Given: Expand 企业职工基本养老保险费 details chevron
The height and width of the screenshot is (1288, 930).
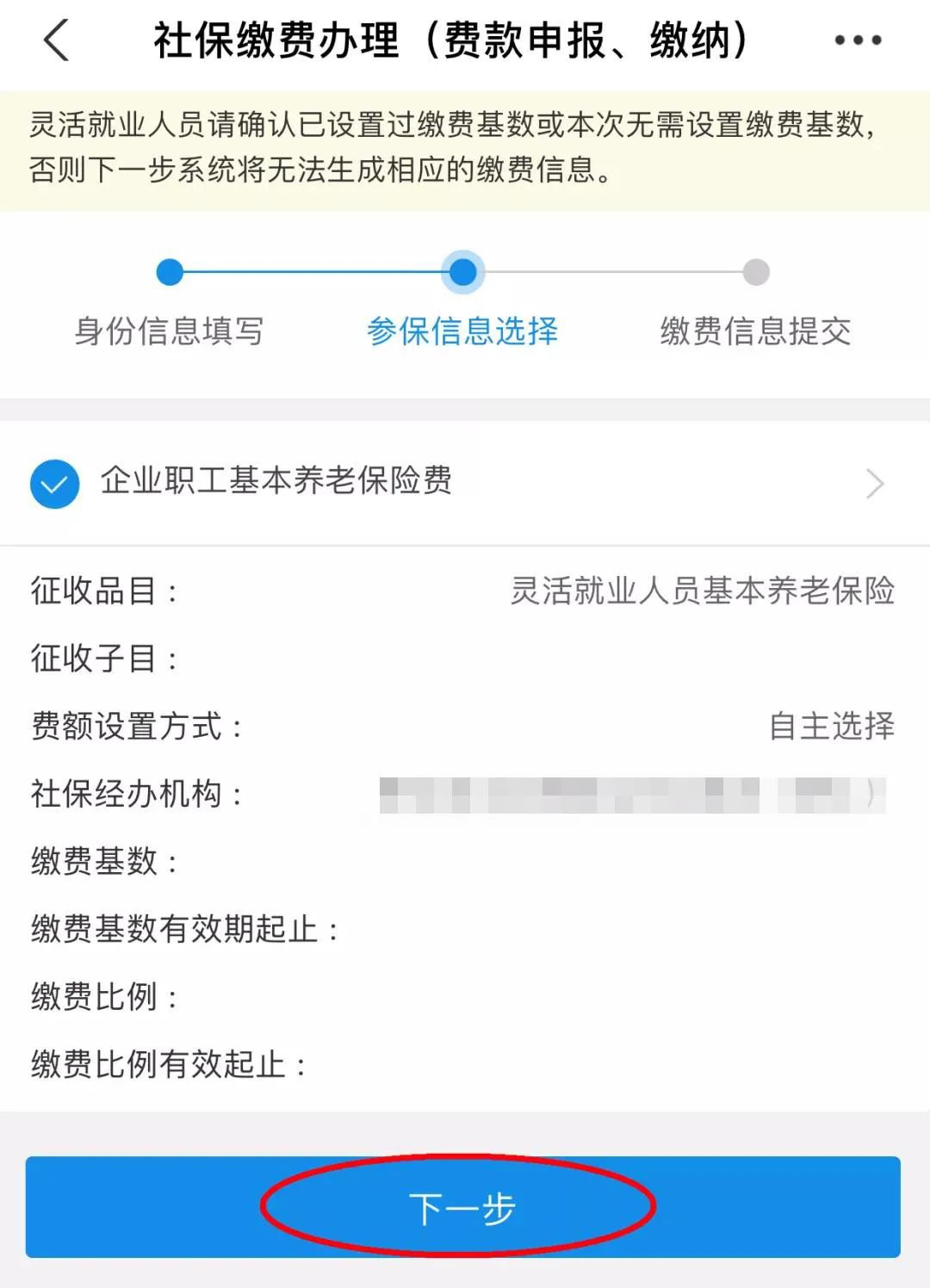Looking at the screenshot, I should [x=875, y=484].
